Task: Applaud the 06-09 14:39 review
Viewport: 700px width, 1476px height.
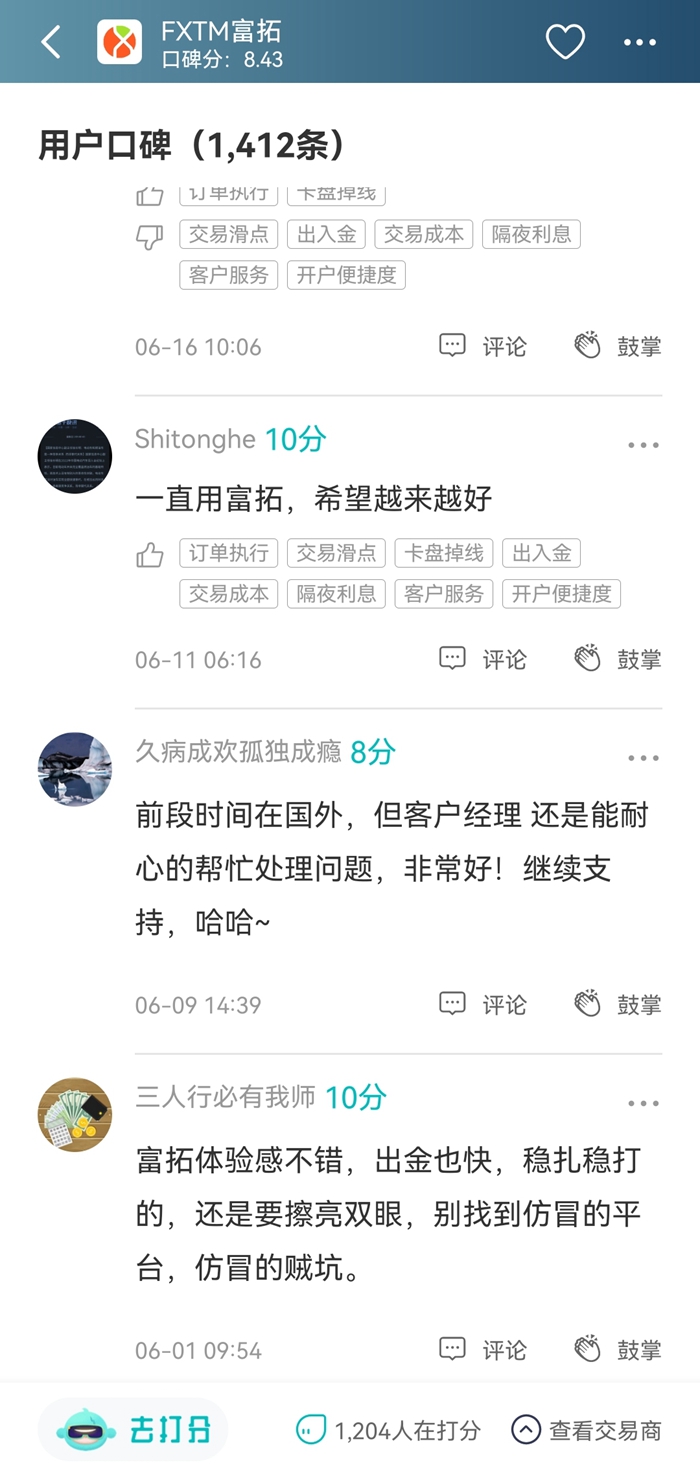Action: (617, 1004)
